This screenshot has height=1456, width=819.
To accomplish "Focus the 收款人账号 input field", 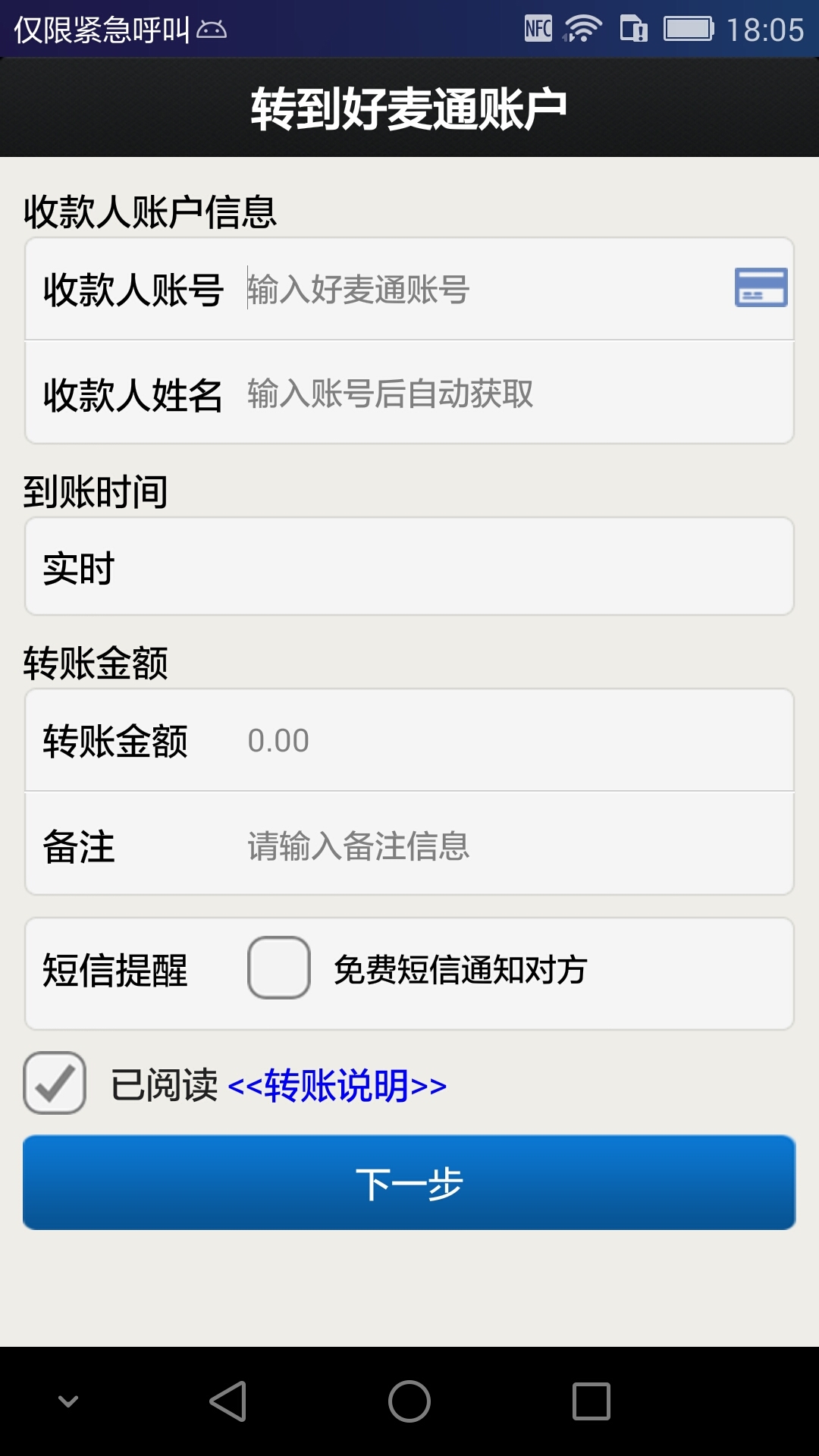I will [485, 289].
